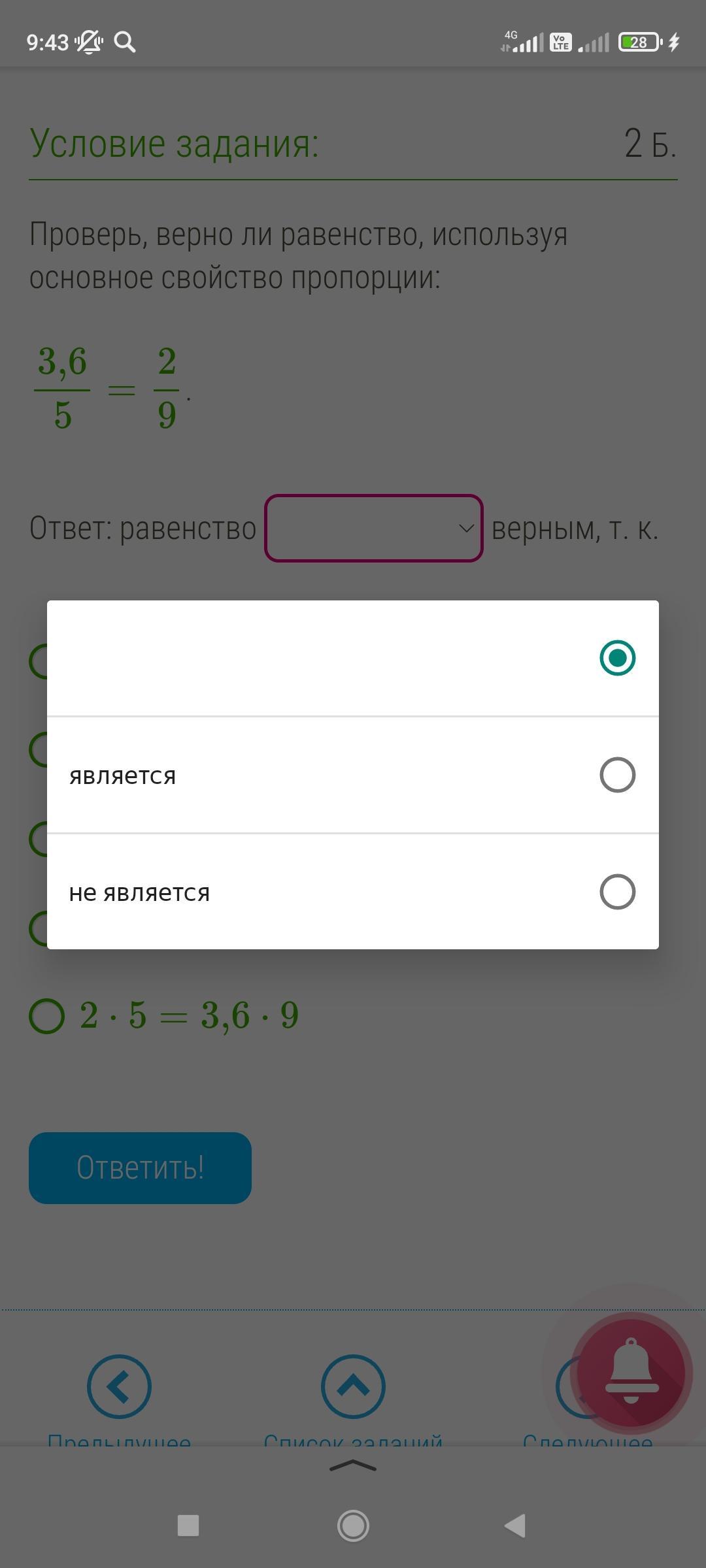706x1568 pixels.
Task: Go to the system home screen
Action: (x=353, y=1526)
